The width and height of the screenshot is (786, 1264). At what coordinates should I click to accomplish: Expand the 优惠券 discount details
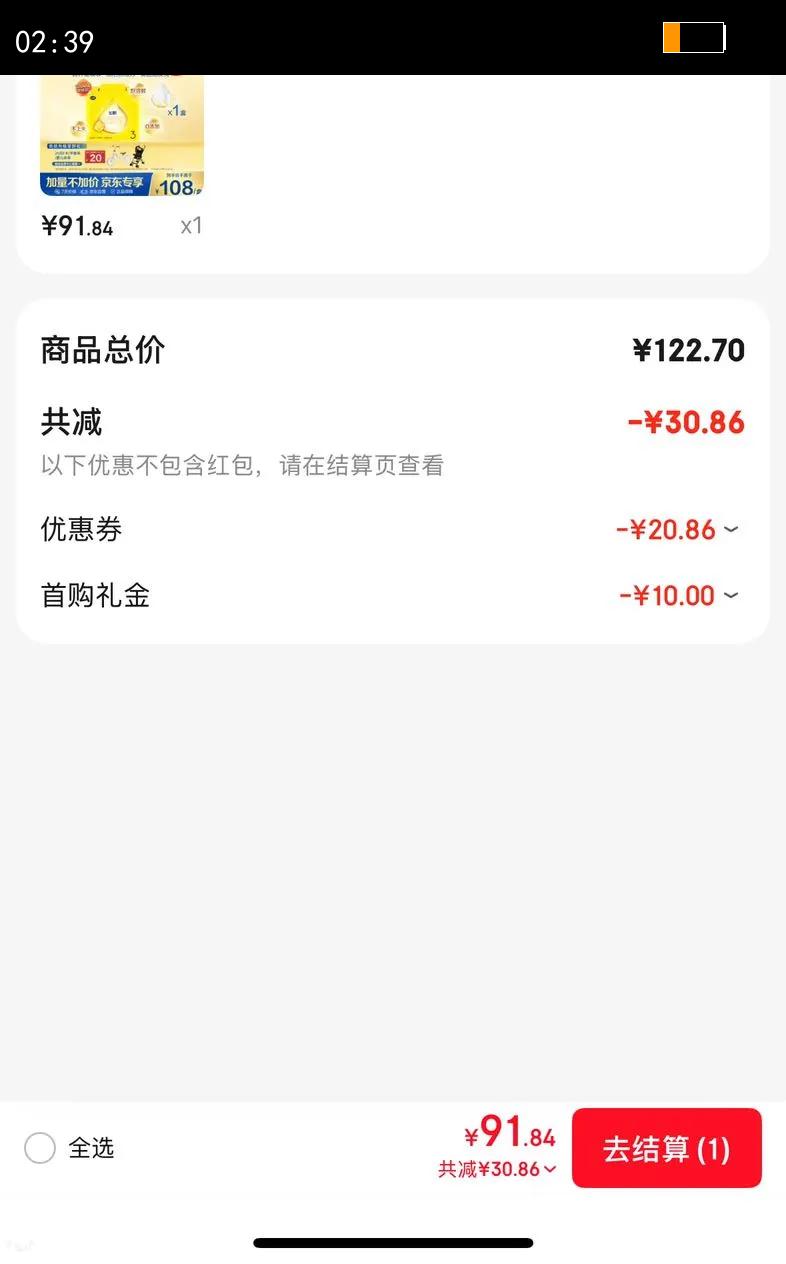[731, 529]
